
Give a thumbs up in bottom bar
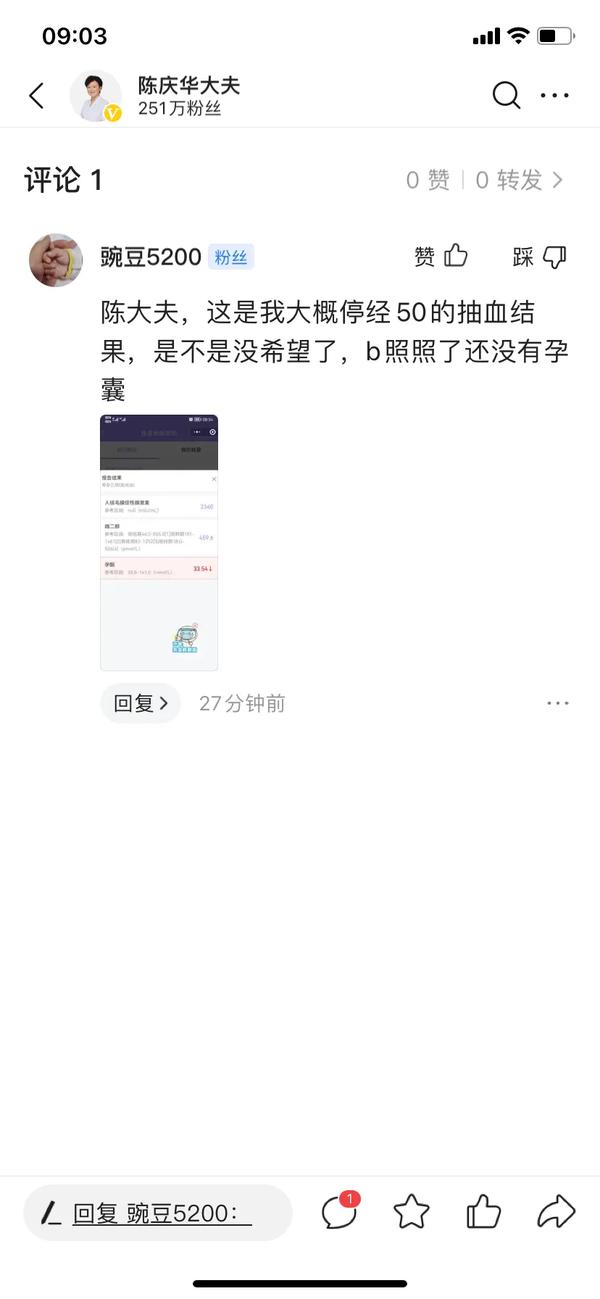(483, 1212)
